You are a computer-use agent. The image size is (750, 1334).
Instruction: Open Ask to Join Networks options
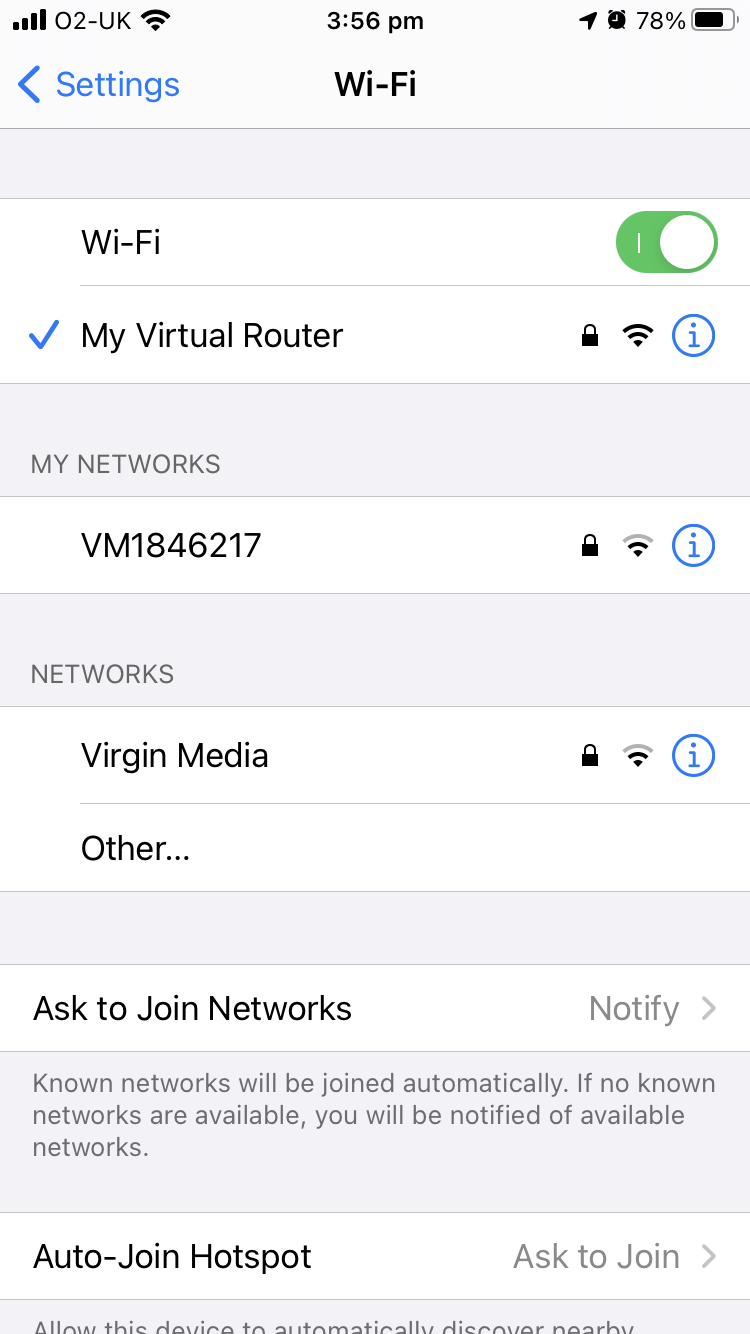[x=375, y=1008]
